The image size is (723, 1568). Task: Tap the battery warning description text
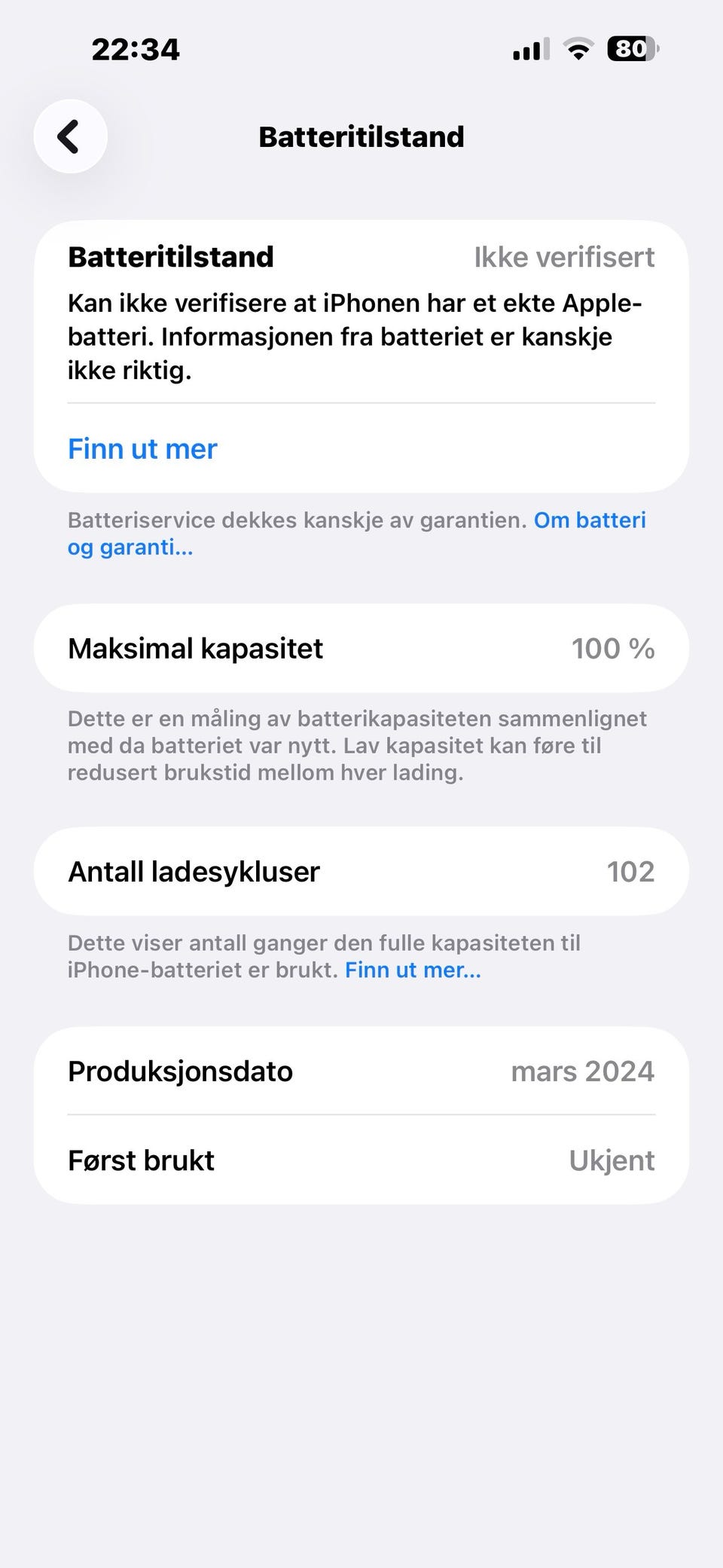pyautogui.click(x=354, y=336)
